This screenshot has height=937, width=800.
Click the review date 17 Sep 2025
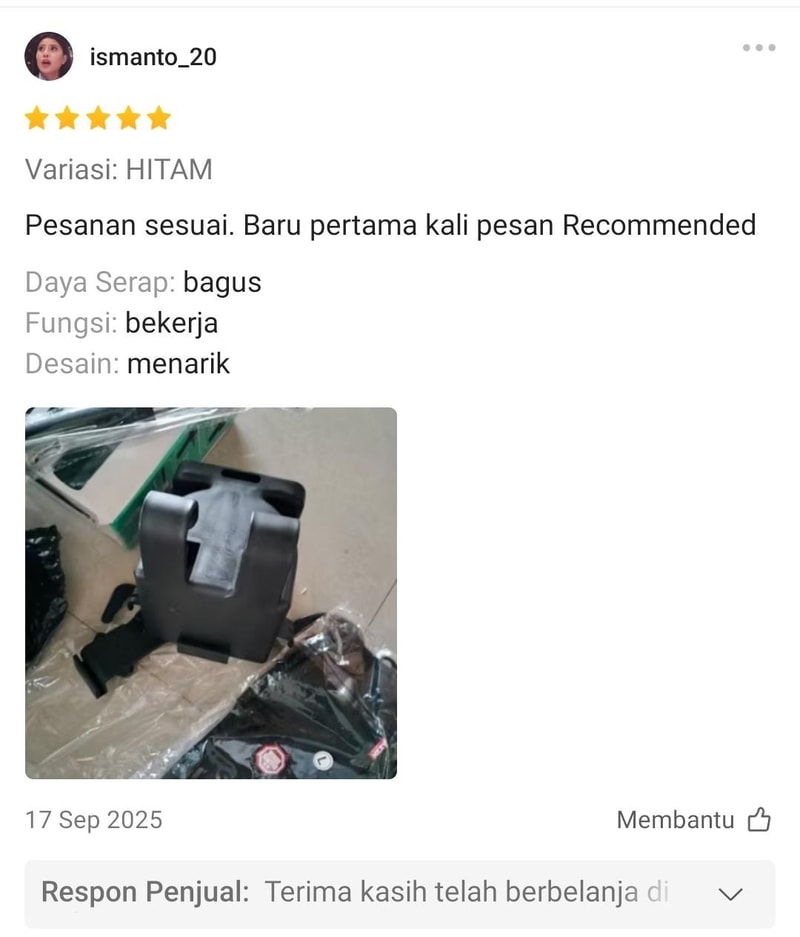(94, 820)
